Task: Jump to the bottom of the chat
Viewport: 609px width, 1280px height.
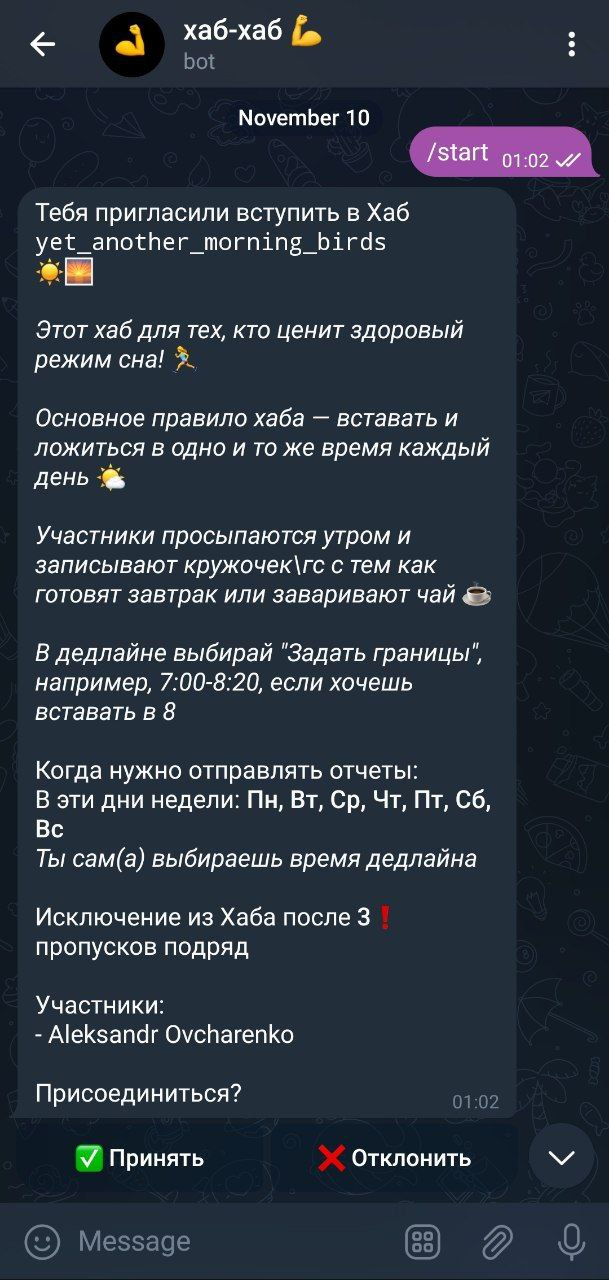Action: (x=561, y=1157)
